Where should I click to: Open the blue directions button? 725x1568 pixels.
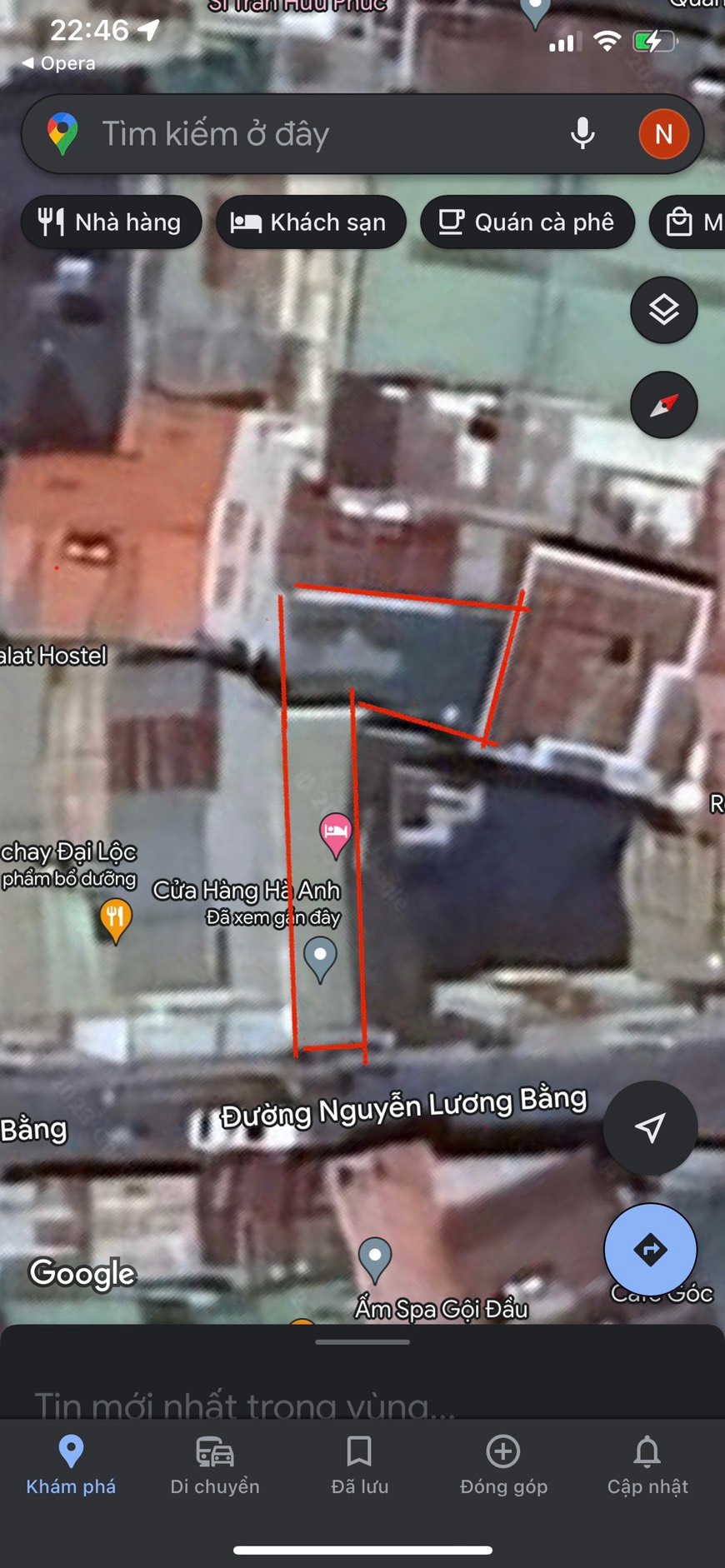coord(650,1250)
